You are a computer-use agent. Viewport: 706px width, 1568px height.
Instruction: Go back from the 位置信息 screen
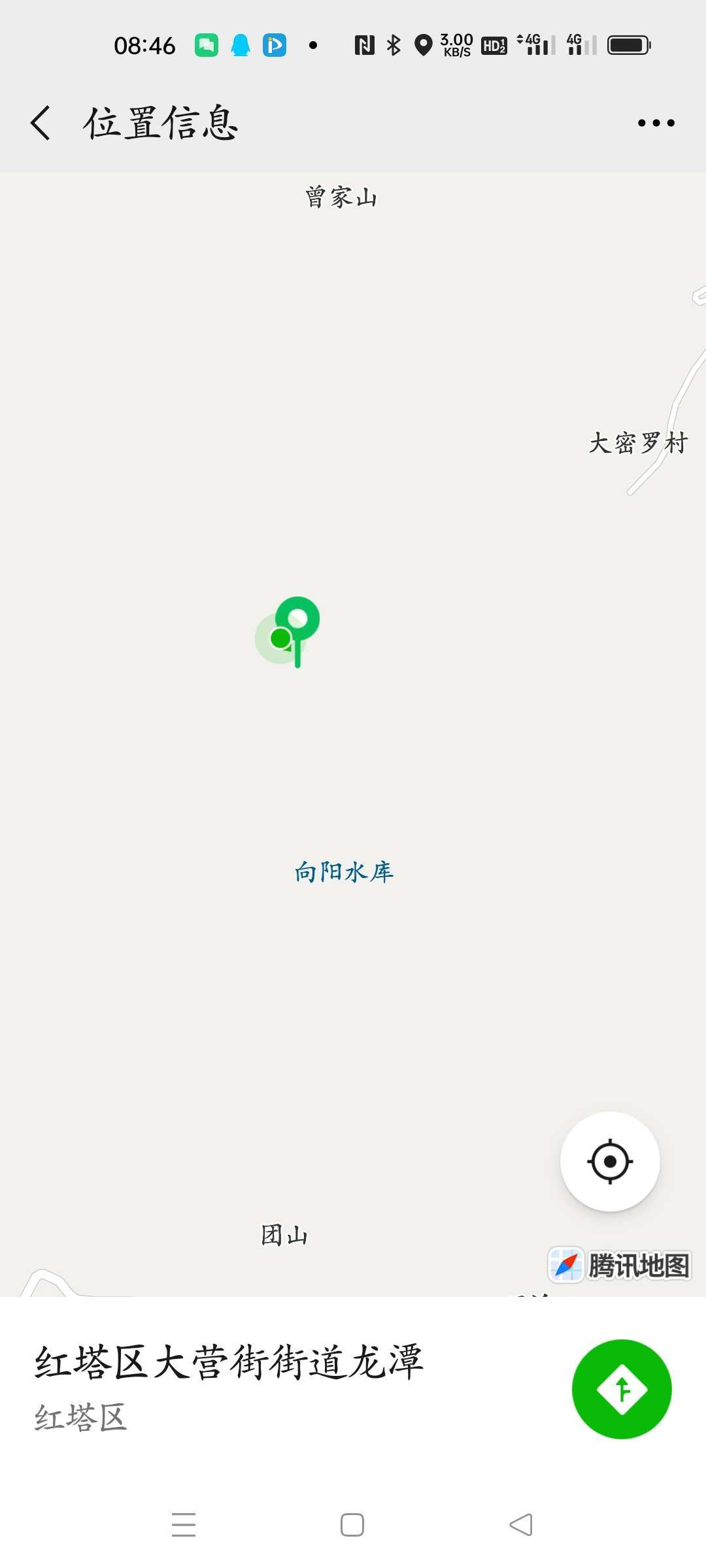(x=41, y=123)
